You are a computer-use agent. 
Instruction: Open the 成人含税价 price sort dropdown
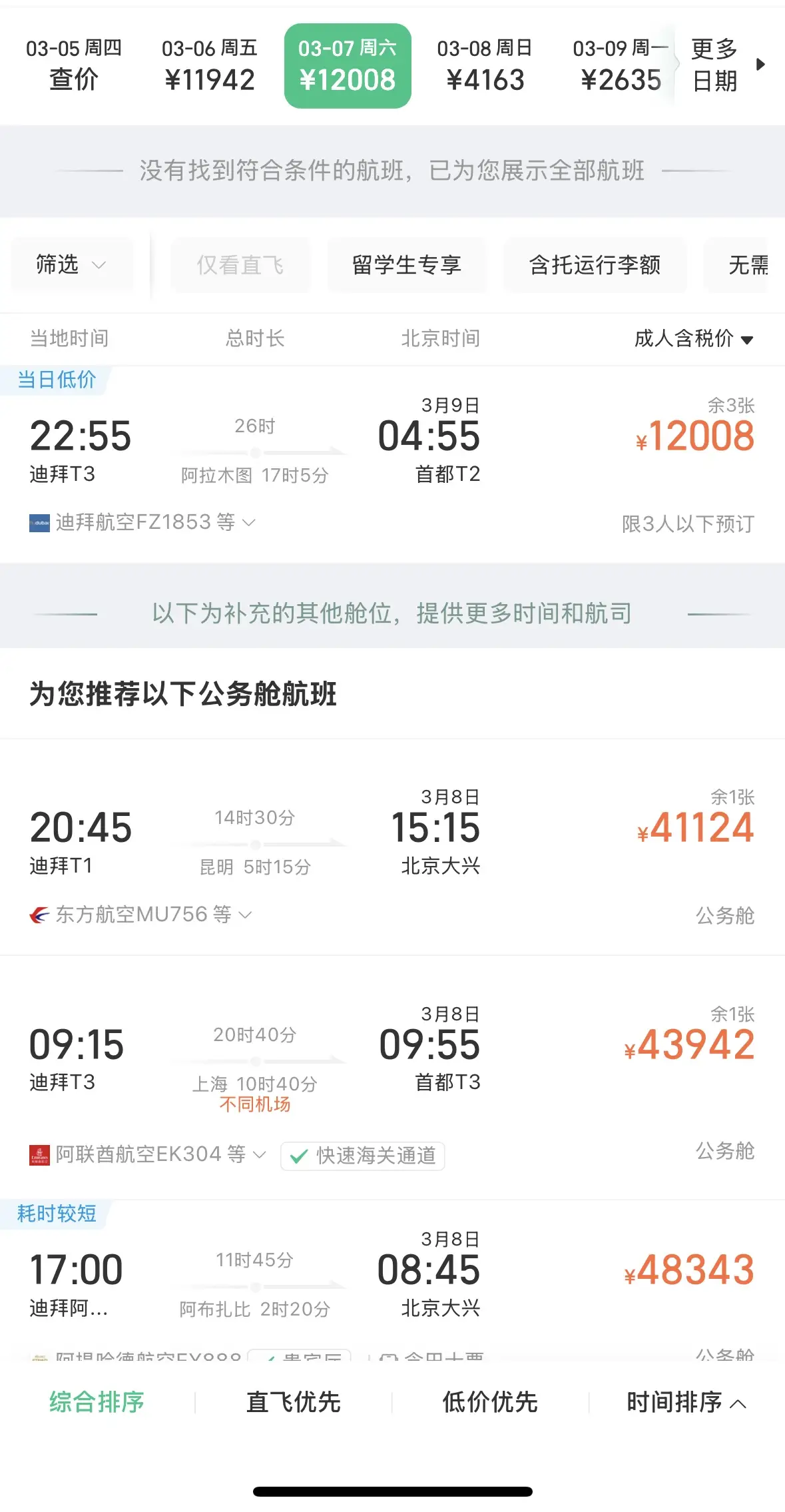(692, 338)
